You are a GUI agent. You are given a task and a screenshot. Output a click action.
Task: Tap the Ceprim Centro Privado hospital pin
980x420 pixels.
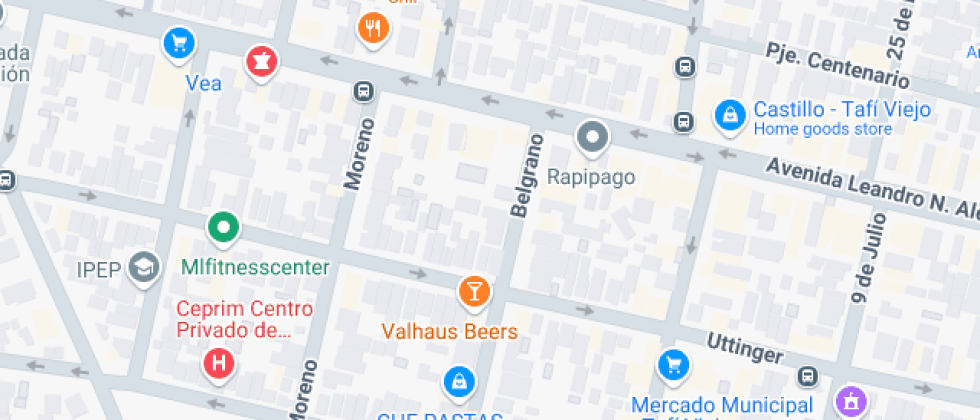(219, 364)
